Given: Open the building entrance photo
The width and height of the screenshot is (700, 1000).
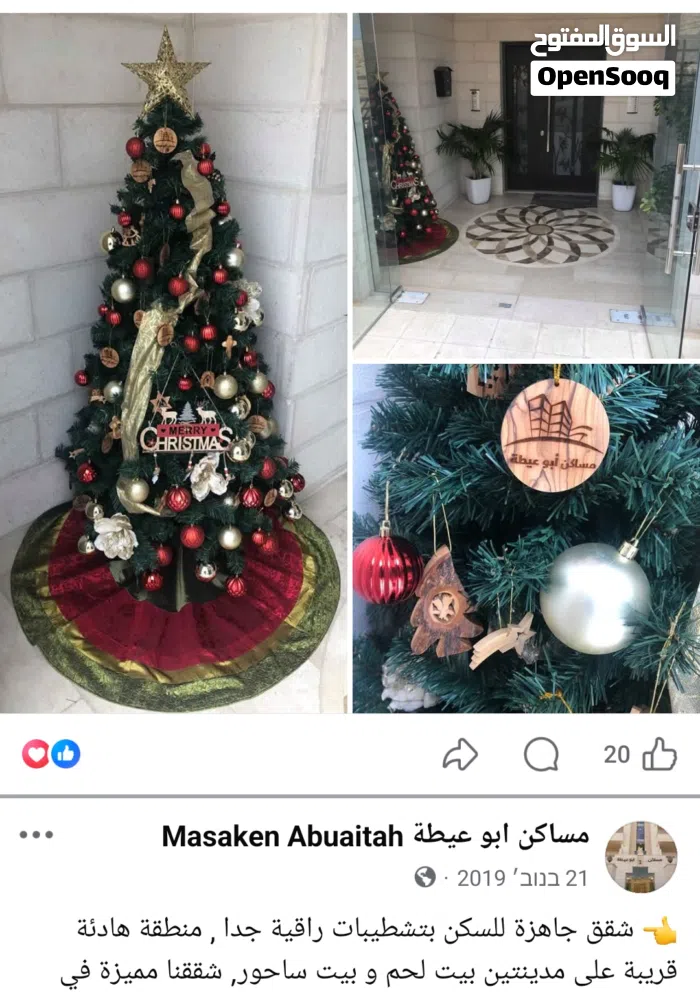Looking at the screenshot, I should [x=525, y=185].
